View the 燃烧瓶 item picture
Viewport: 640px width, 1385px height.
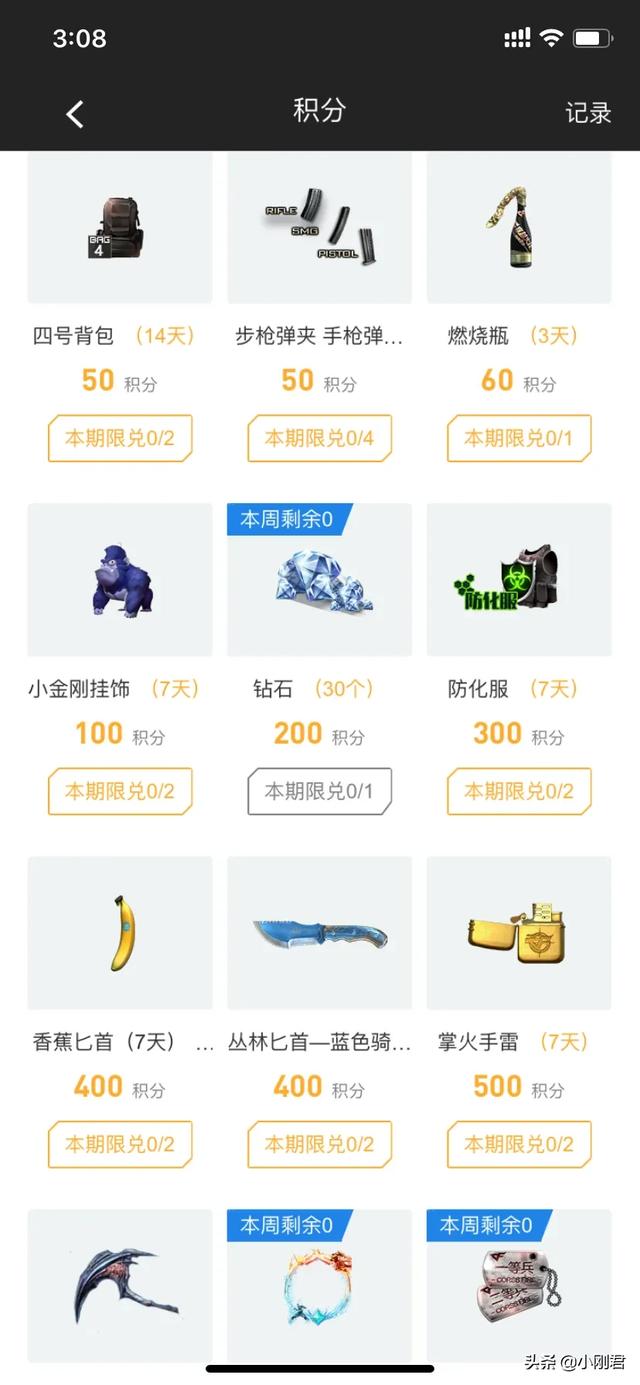tap(519, 228)
